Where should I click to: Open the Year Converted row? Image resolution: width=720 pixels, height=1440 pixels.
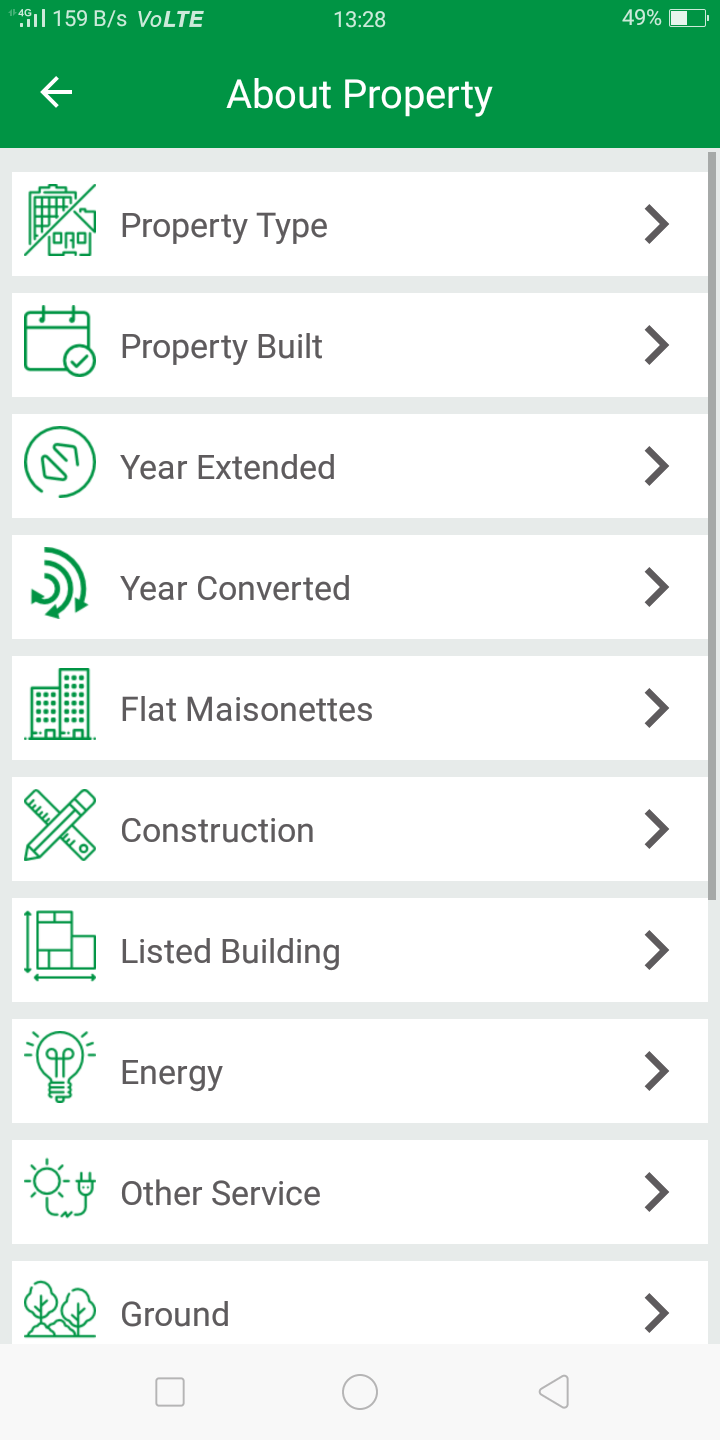(359, 588)
